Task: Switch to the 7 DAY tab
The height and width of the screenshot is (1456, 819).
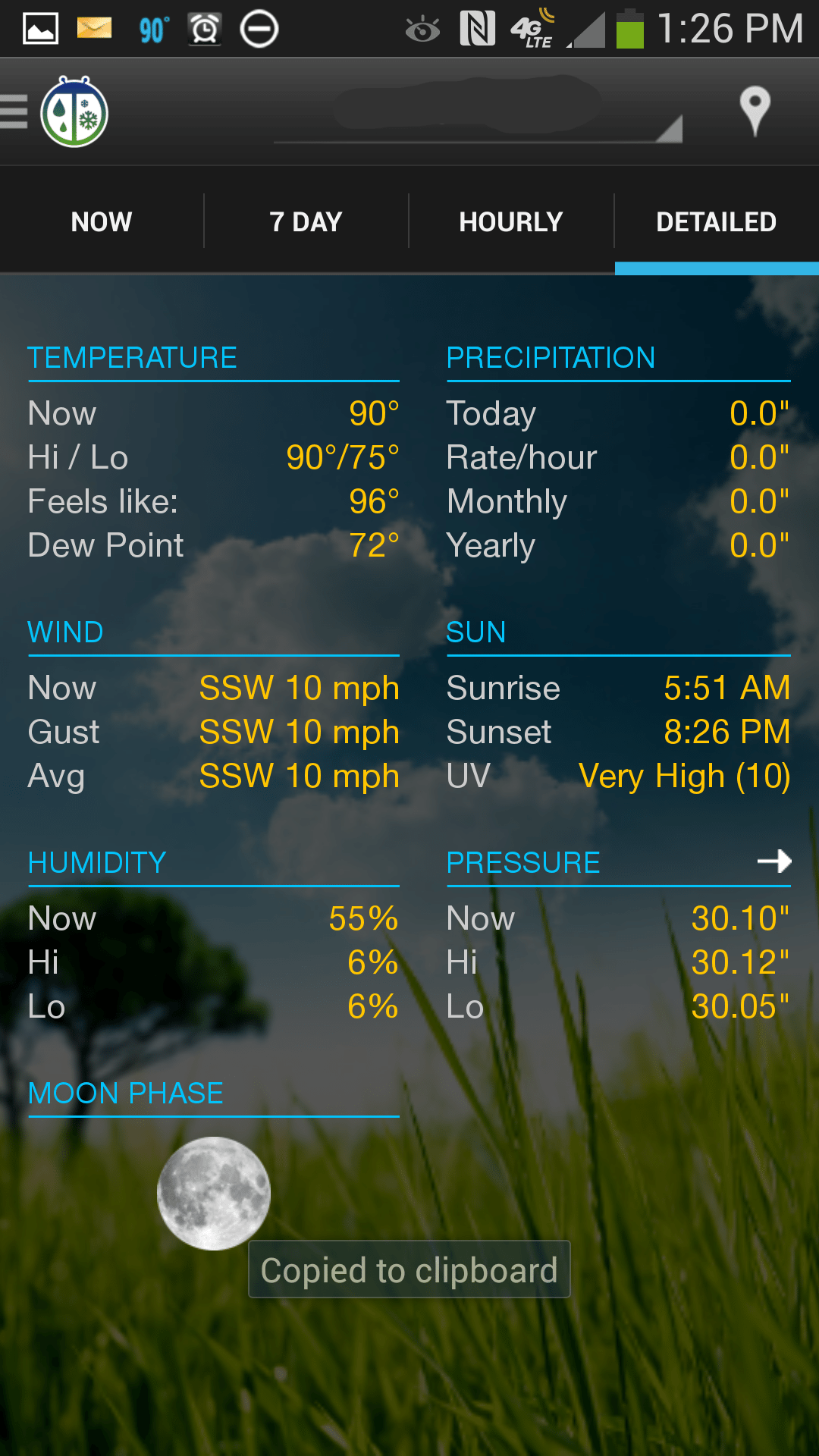Action: (306, 221)
